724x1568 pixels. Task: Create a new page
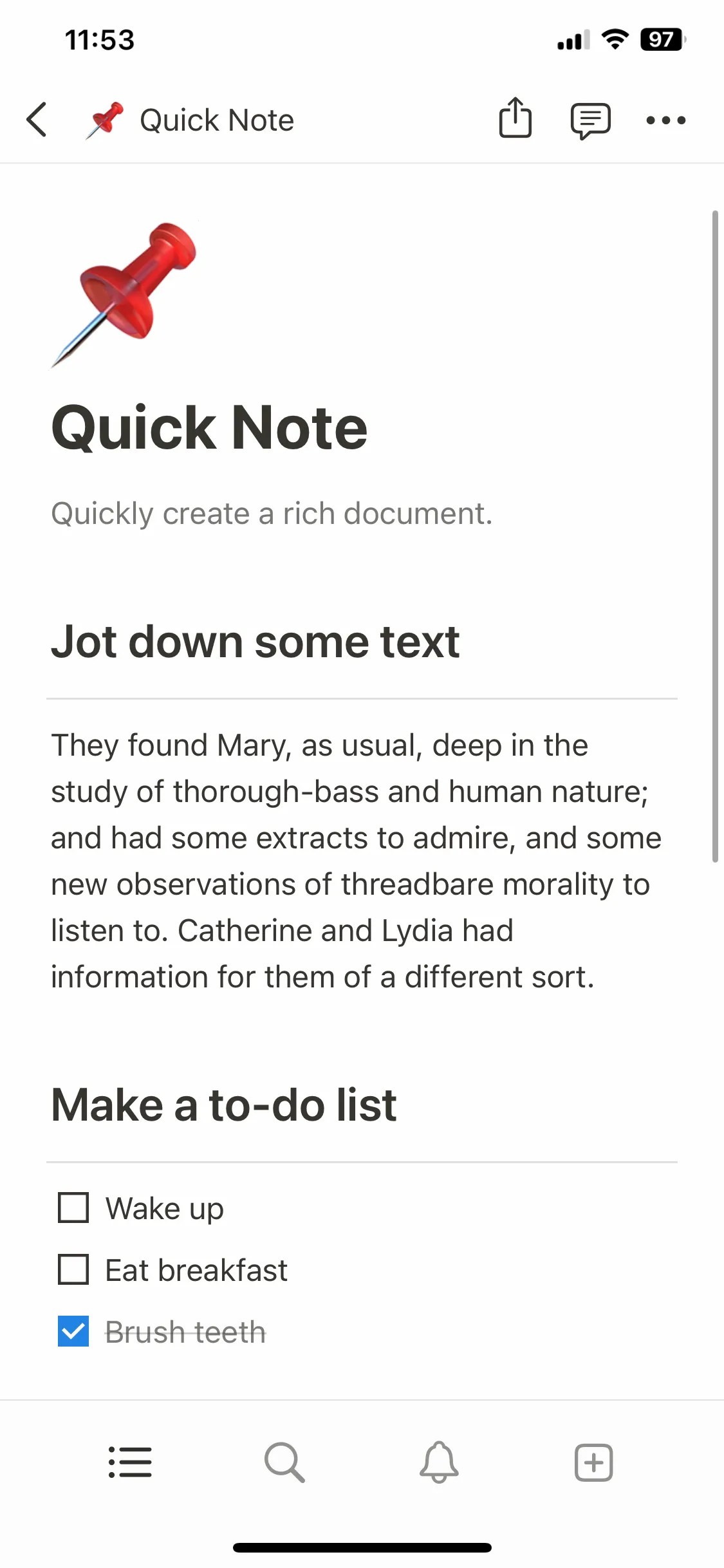pyautogui.click(x=593, y=1462)
